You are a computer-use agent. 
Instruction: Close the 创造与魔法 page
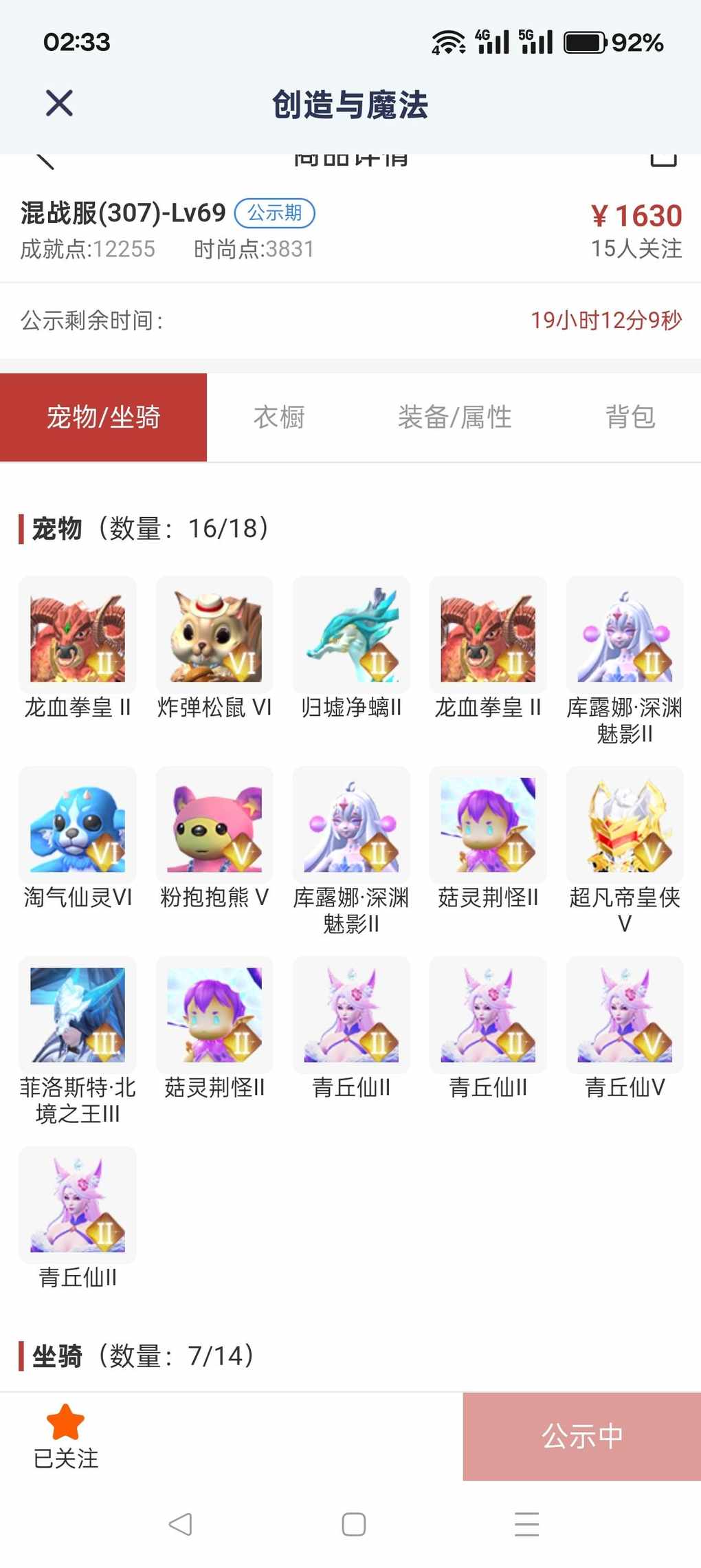point(59,104)
